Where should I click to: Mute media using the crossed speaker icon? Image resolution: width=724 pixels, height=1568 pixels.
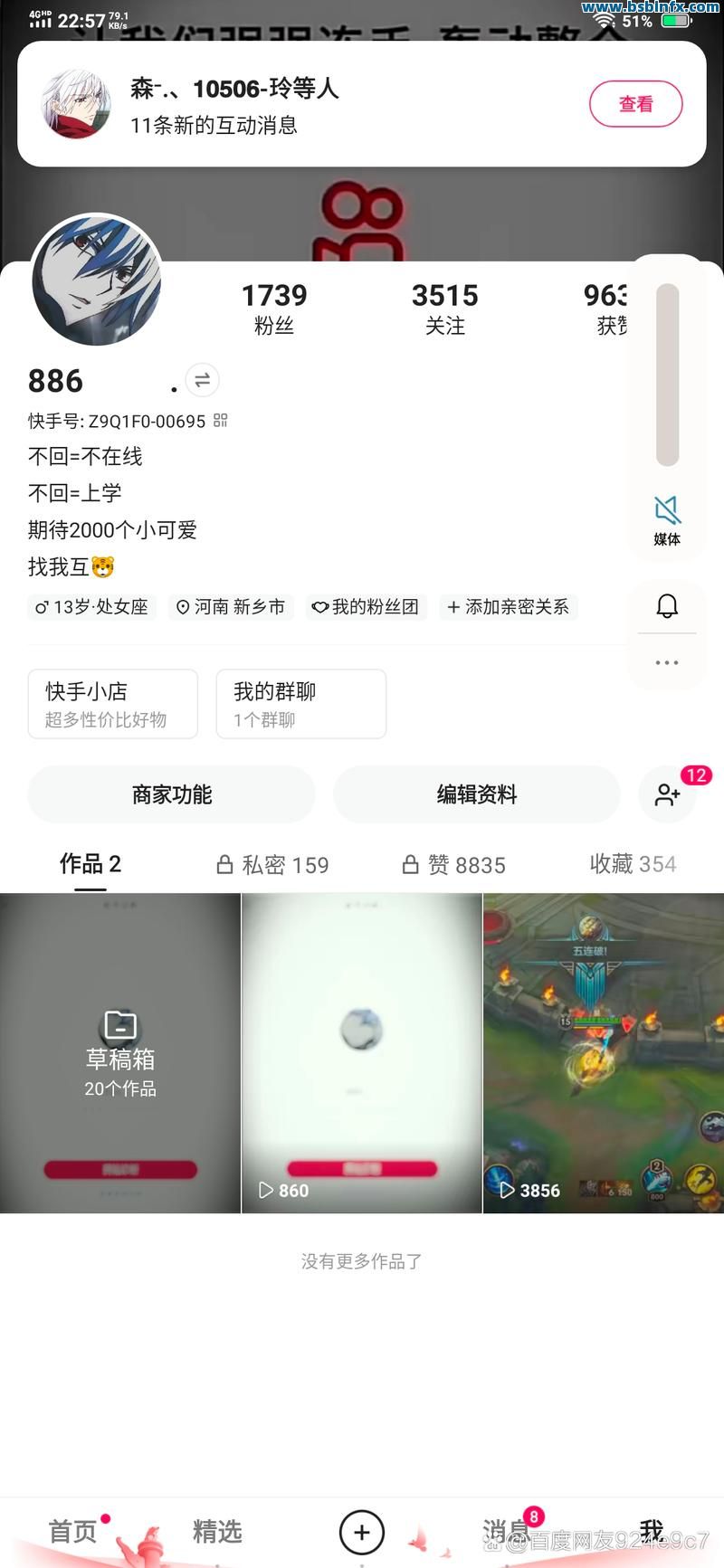[x=667, y=509]
